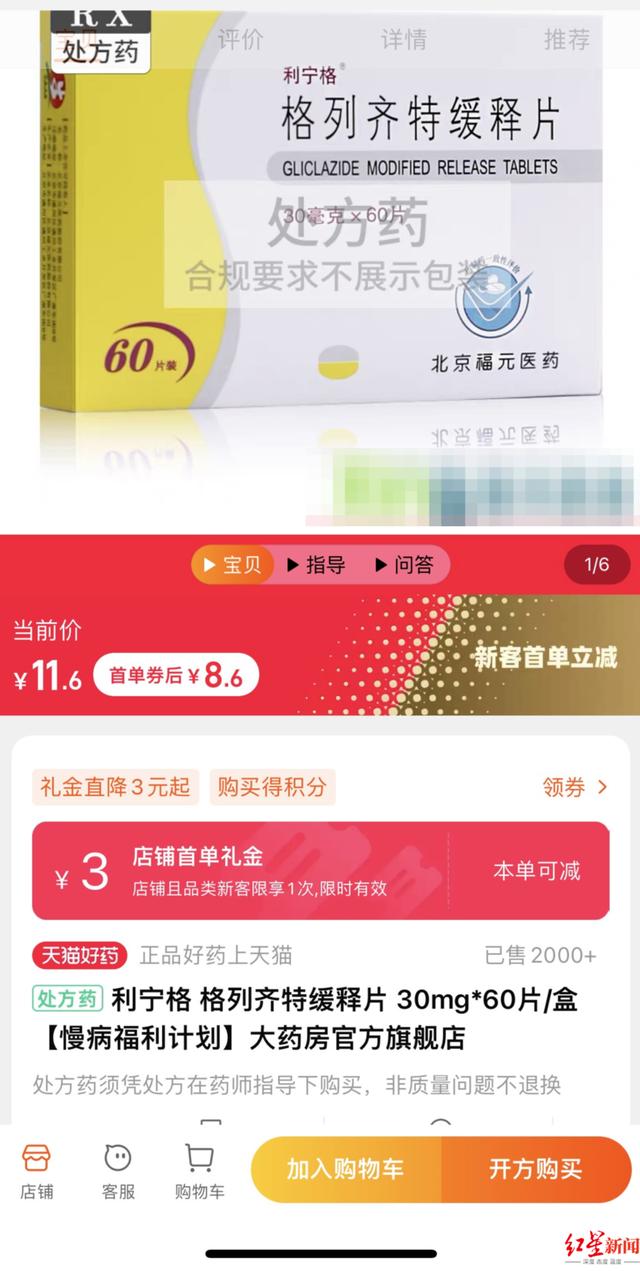
Task: Add the item via 加入购物车
Action: tap(346, 1169)
